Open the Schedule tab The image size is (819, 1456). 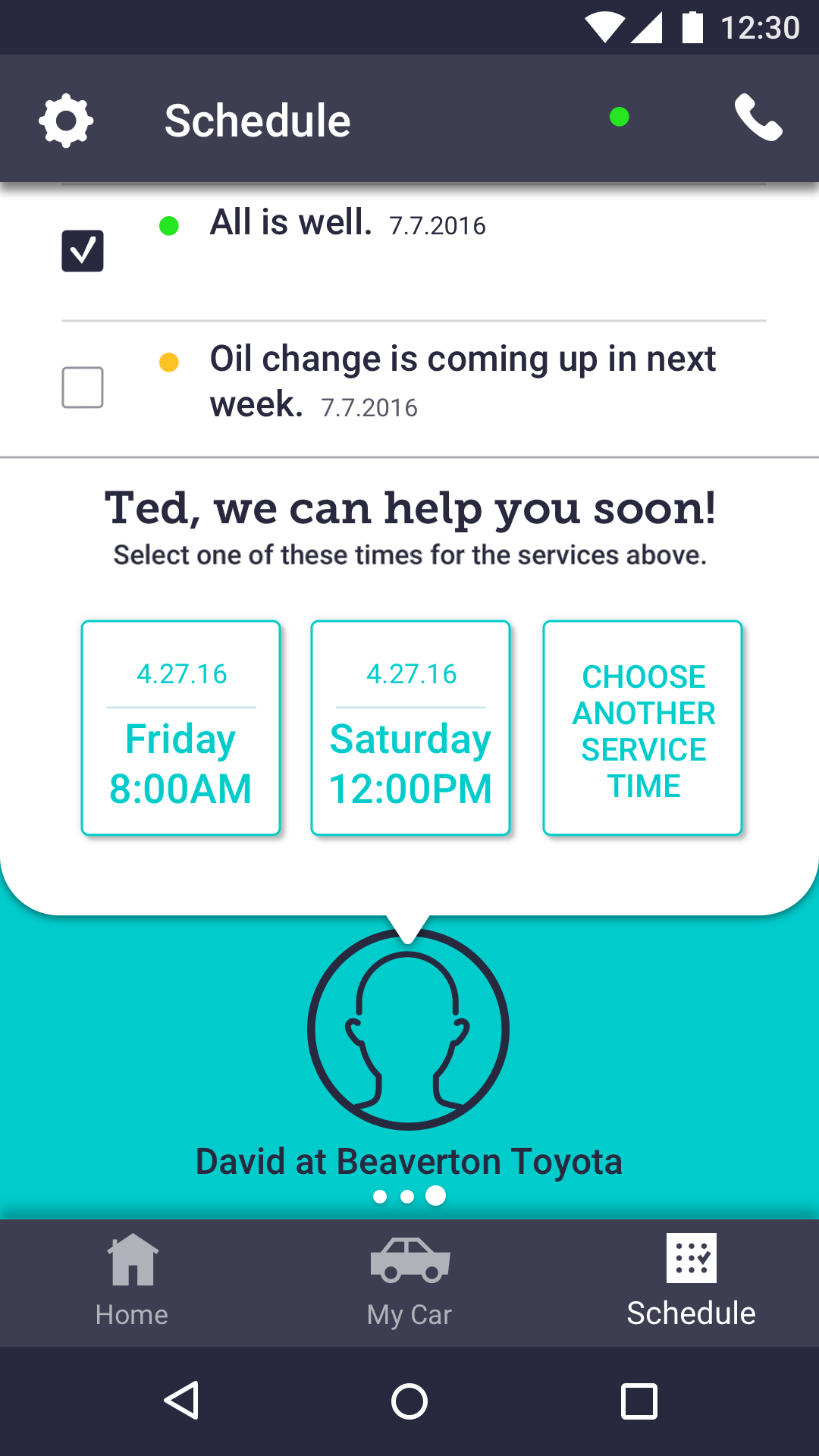[x=691, y=1282]
